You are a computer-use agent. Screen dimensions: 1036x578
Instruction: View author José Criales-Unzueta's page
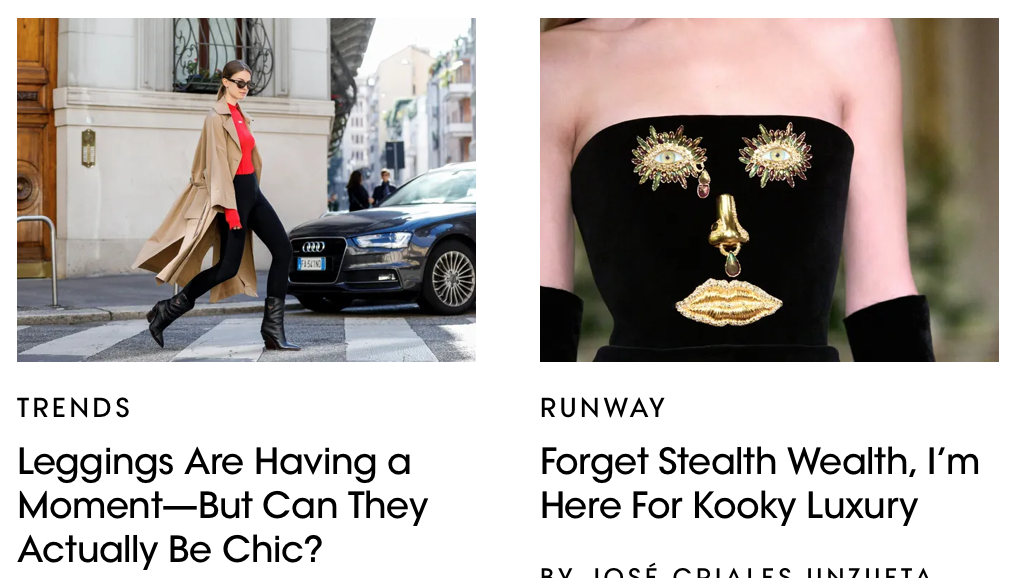(x=760, y=572)
